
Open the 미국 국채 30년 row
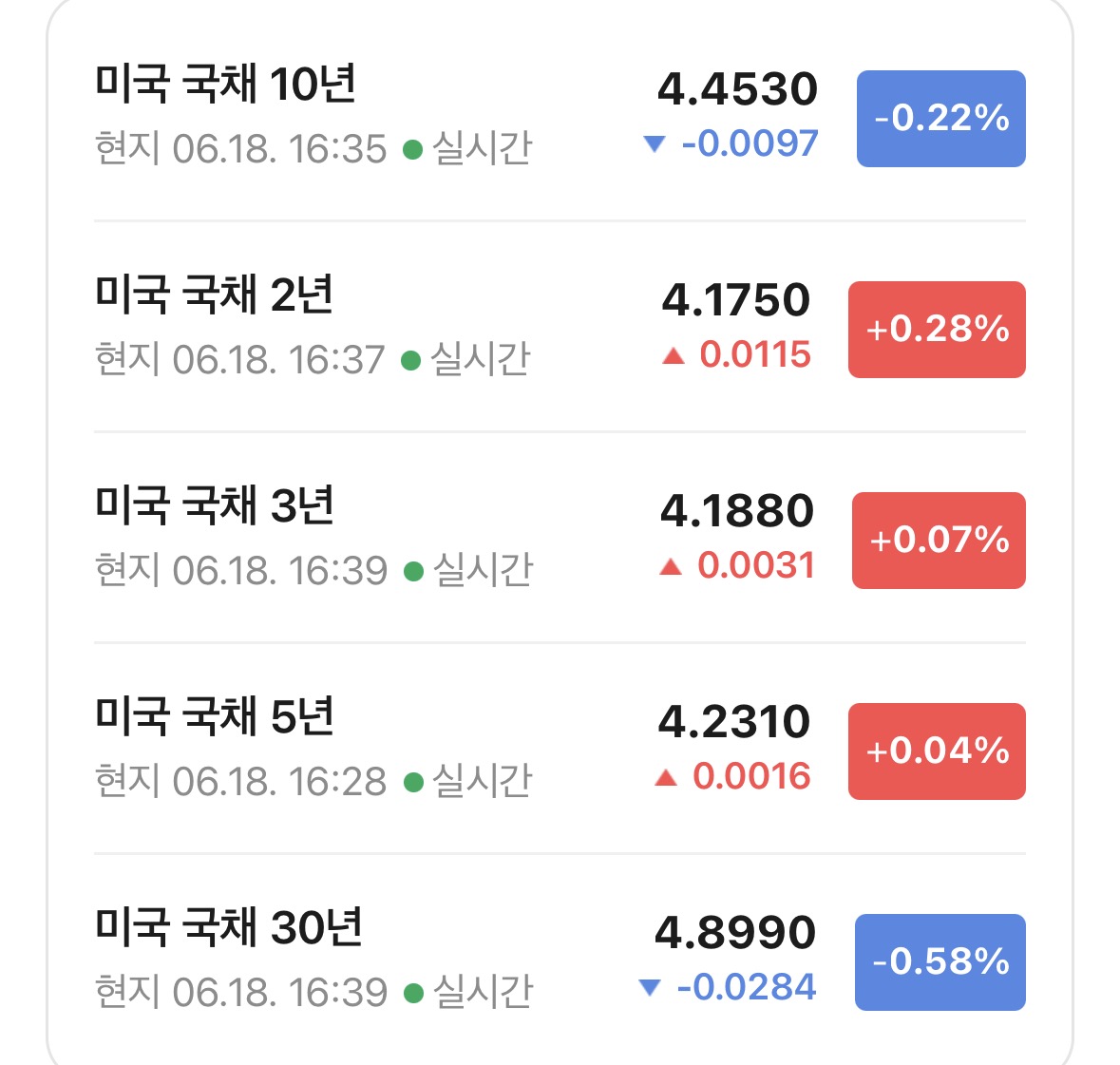tap(560, 960)
